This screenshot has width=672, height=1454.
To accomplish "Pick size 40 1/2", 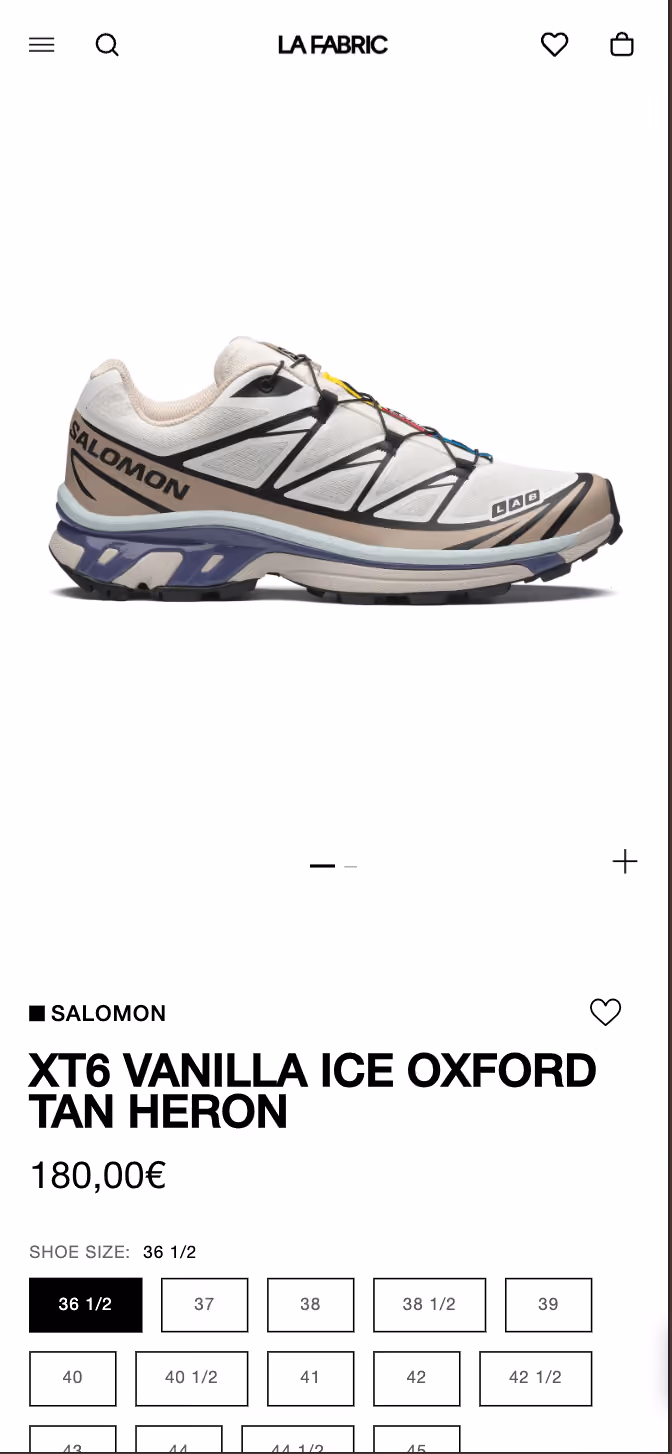I will click(191, 1378).
